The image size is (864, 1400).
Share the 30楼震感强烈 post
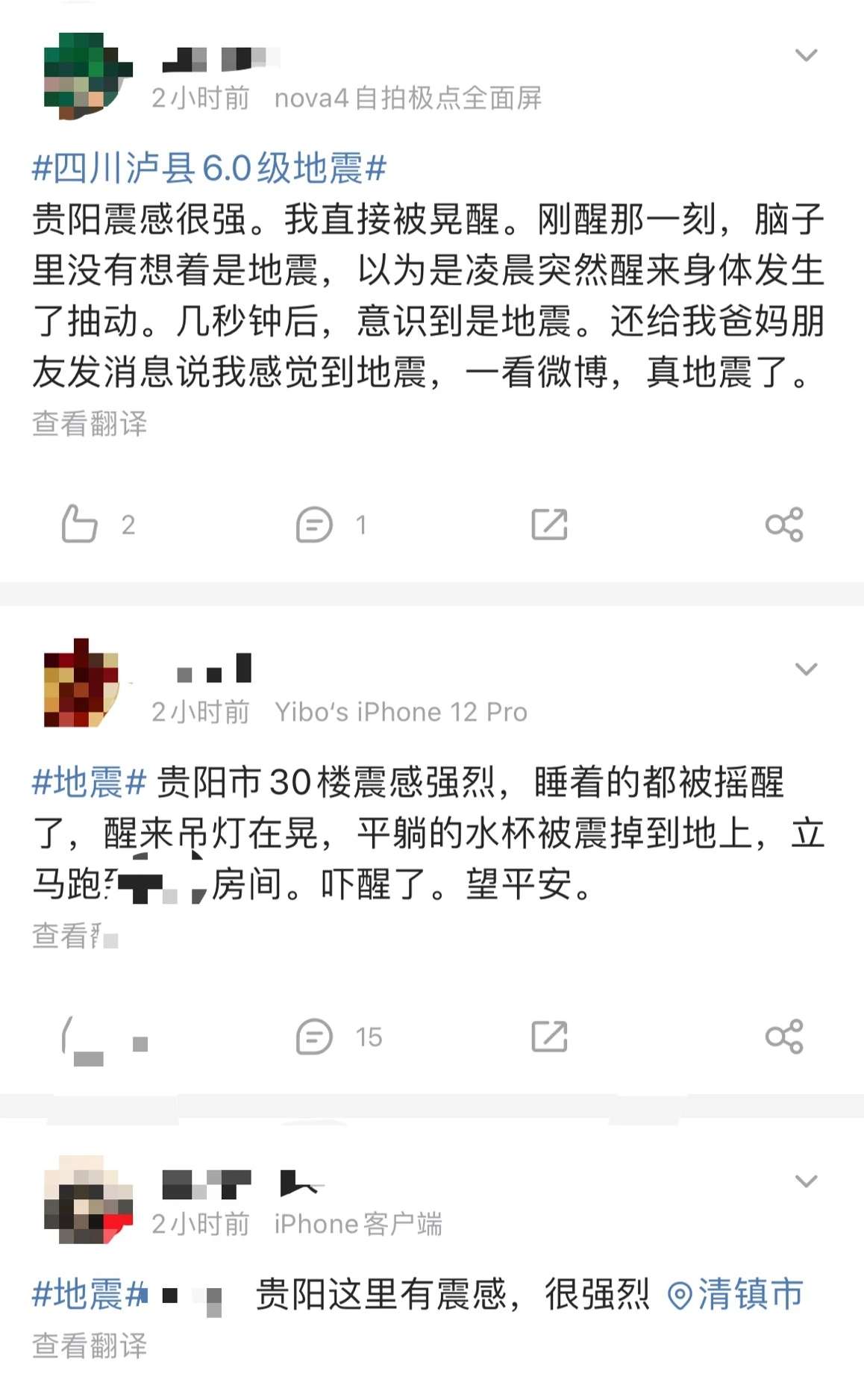point(784,1037)
